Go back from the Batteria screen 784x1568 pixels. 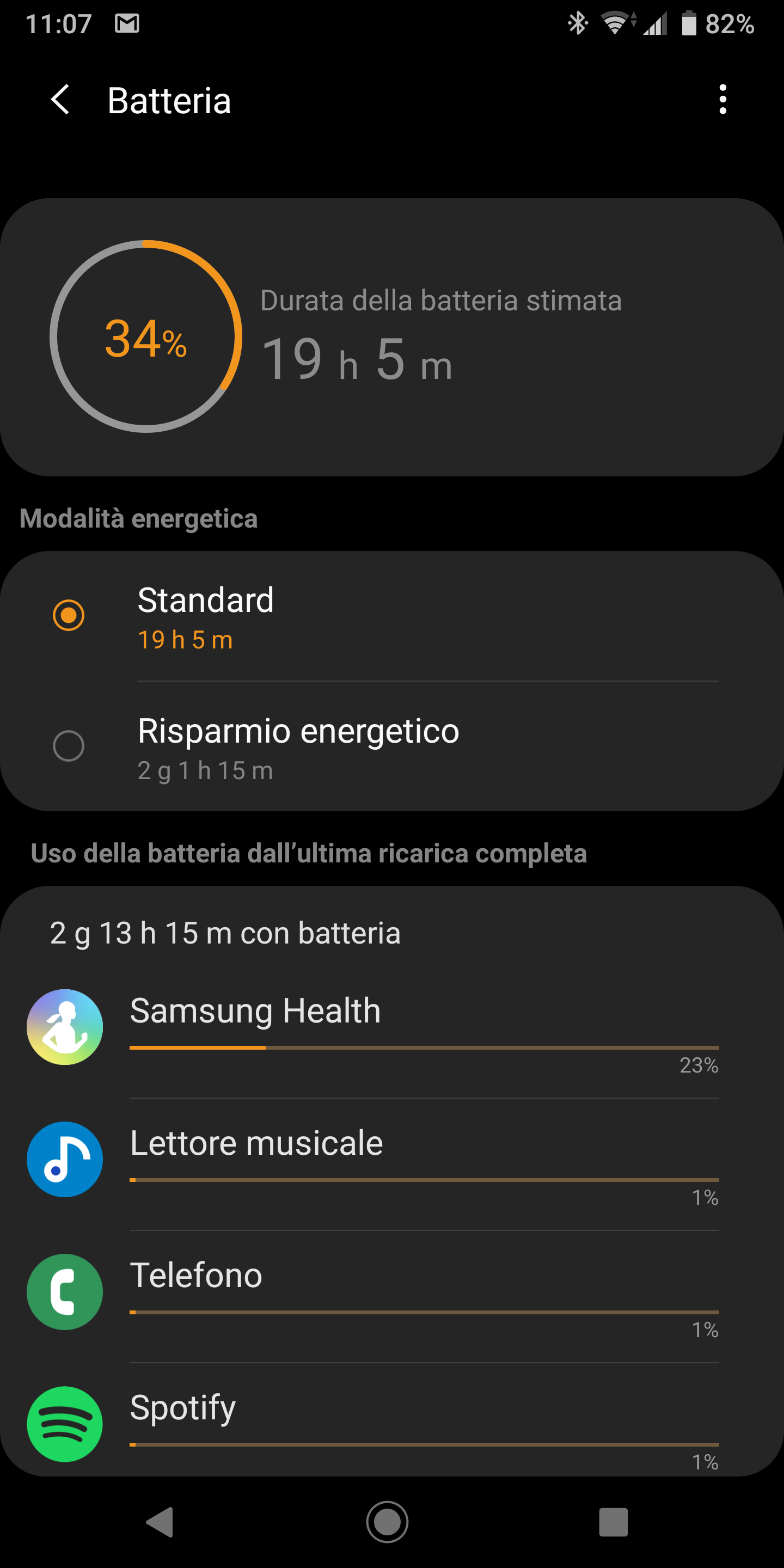(x=60, y=100)
